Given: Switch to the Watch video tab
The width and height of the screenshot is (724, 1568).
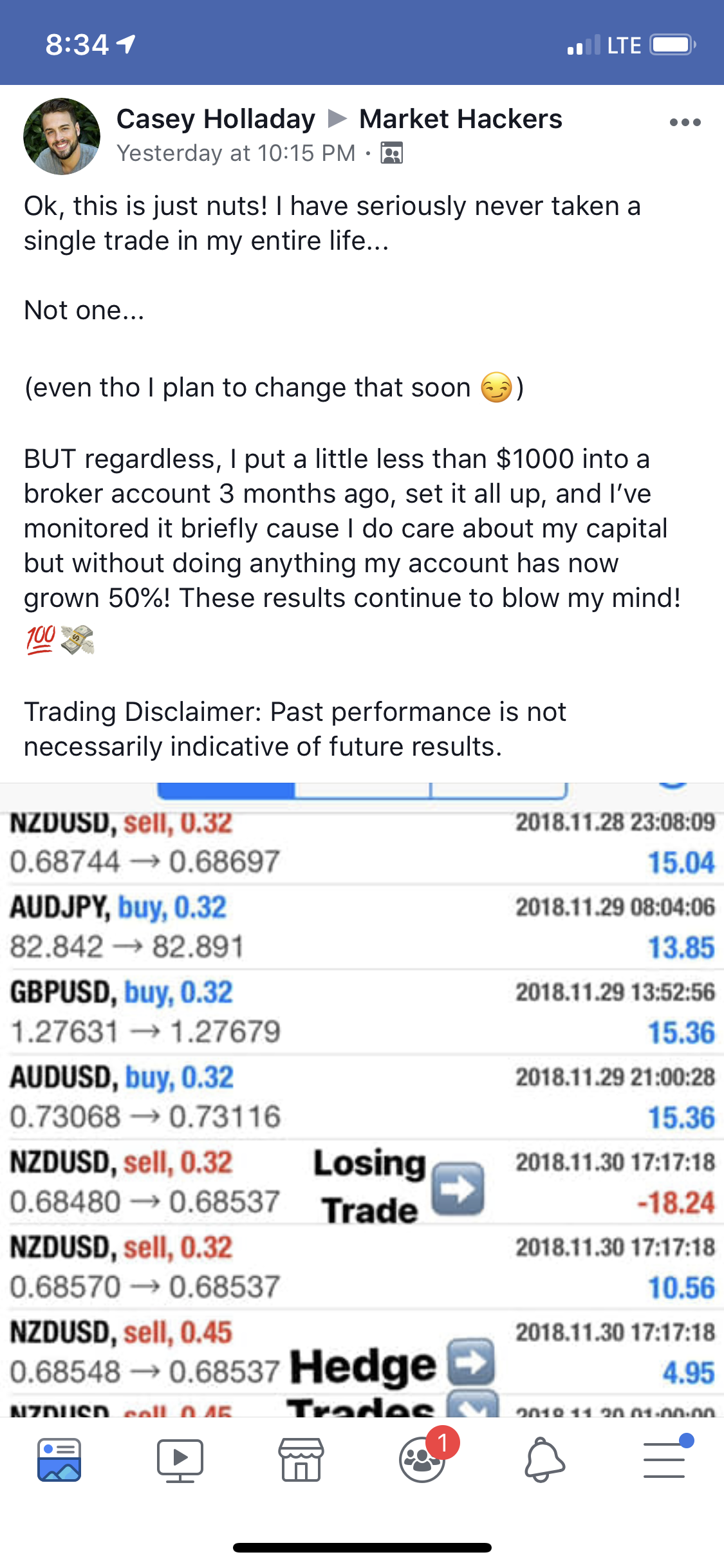Looking at the screenshot, I should click(x=180, y=1460).
